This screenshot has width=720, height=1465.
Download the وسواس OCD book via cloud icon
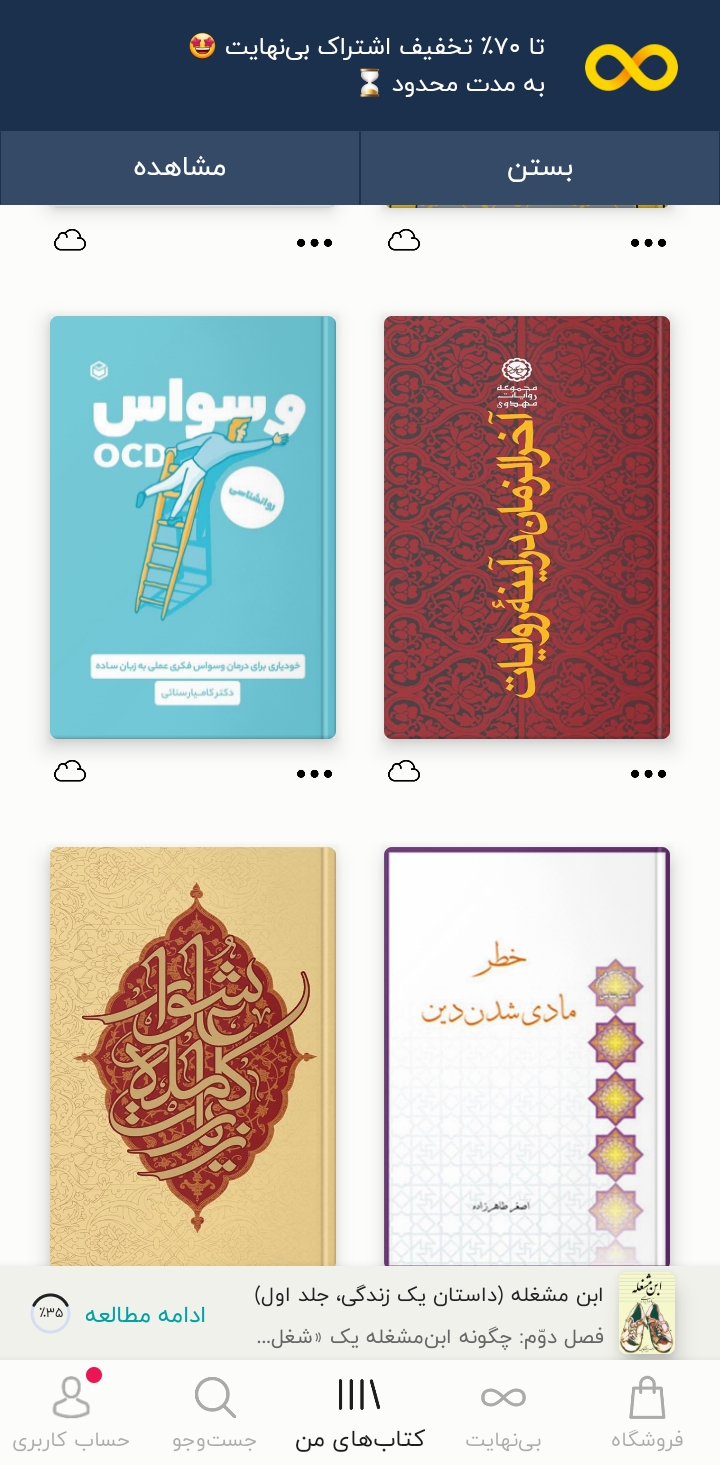point(70,772)
